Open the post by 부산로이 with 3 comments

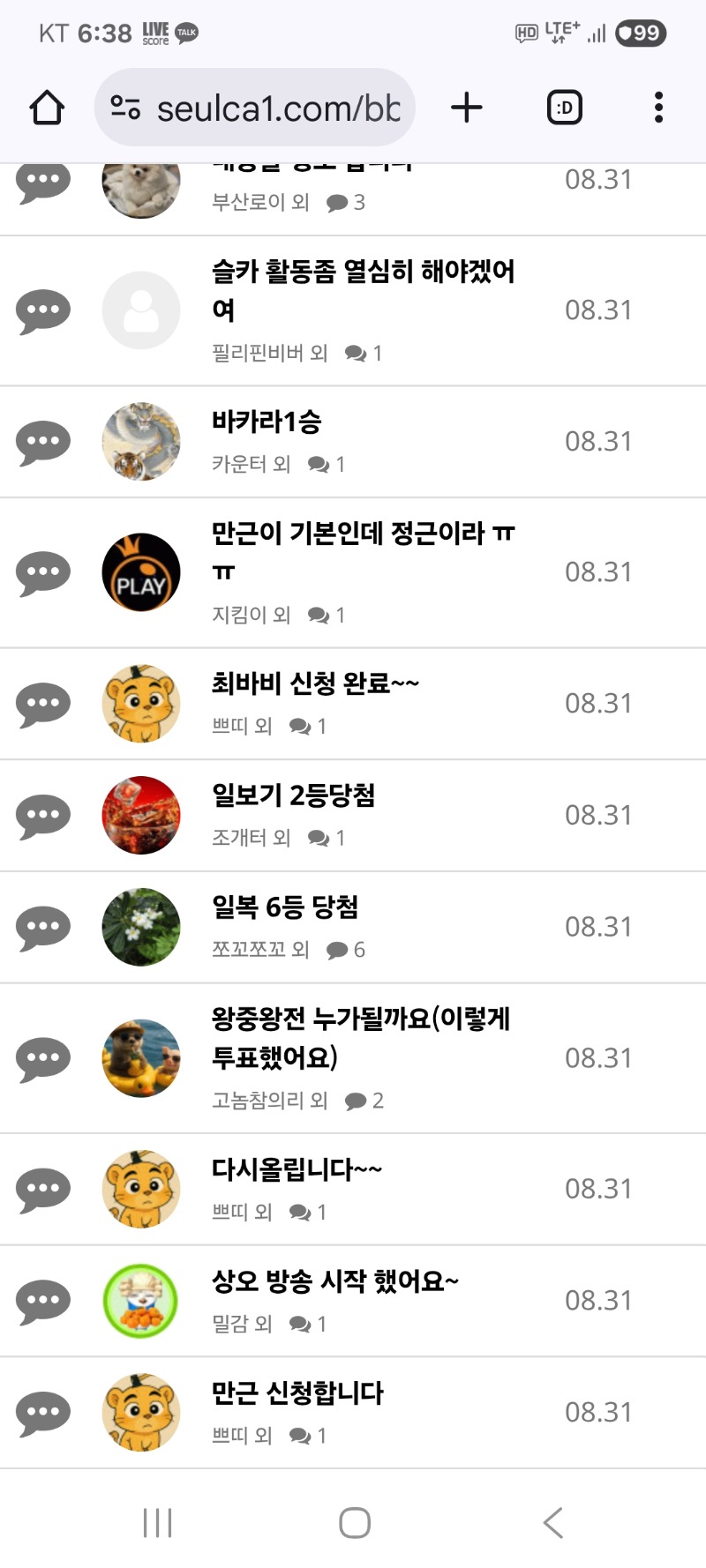(x=309, y=181)
